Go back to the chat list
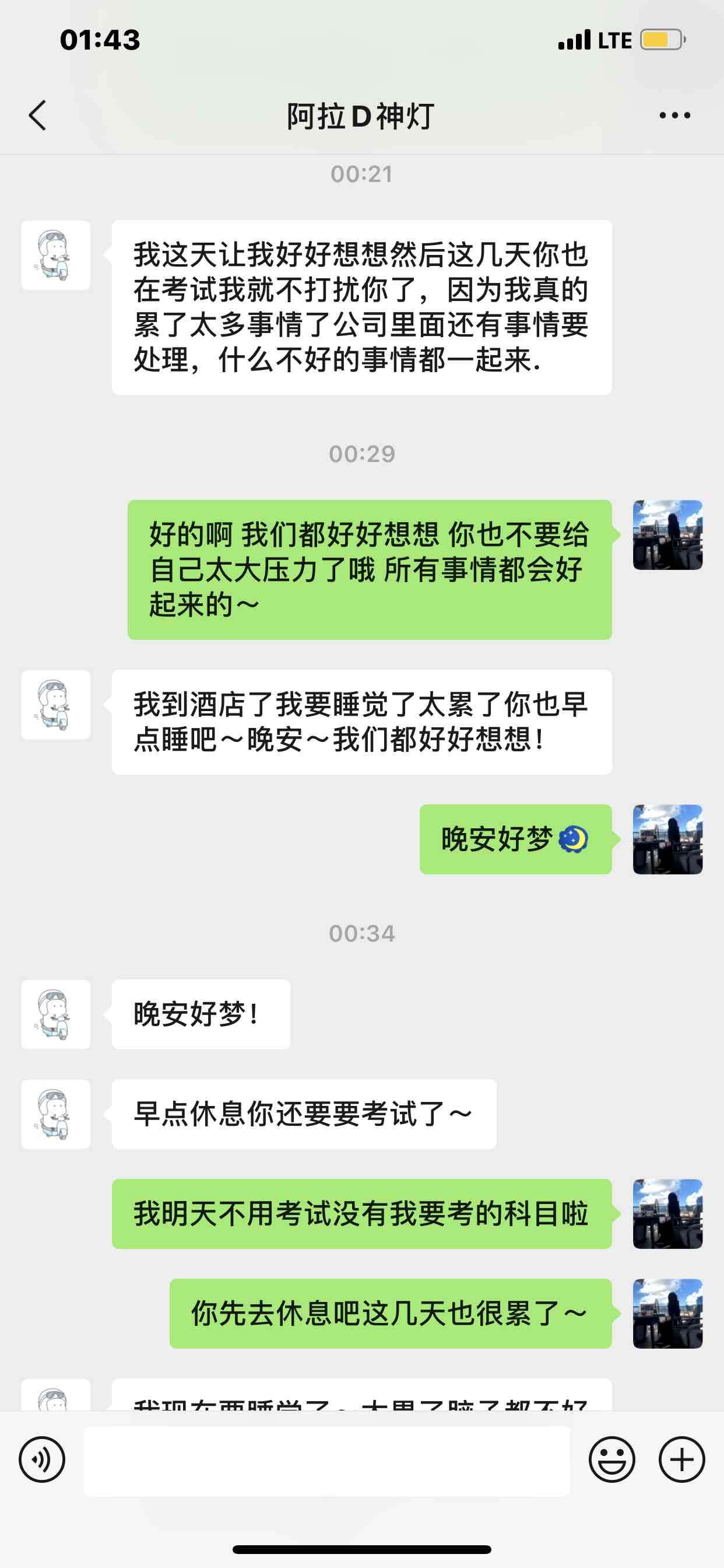Viewport: 724px width, 1568px height. (x=38, y=115)
